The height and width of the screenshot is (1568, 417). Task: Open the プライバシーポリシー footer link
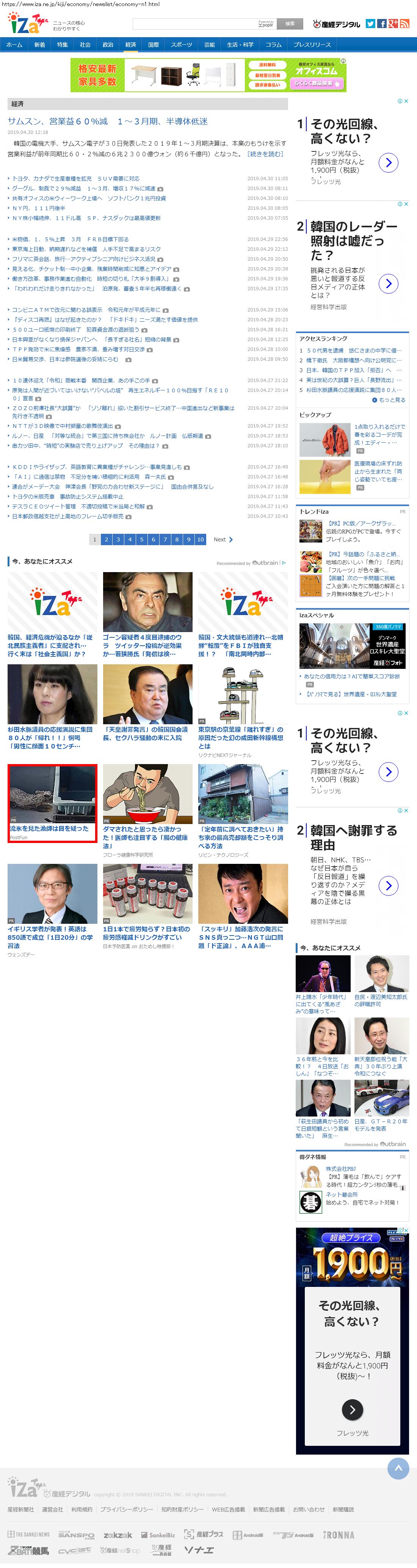127,1510
